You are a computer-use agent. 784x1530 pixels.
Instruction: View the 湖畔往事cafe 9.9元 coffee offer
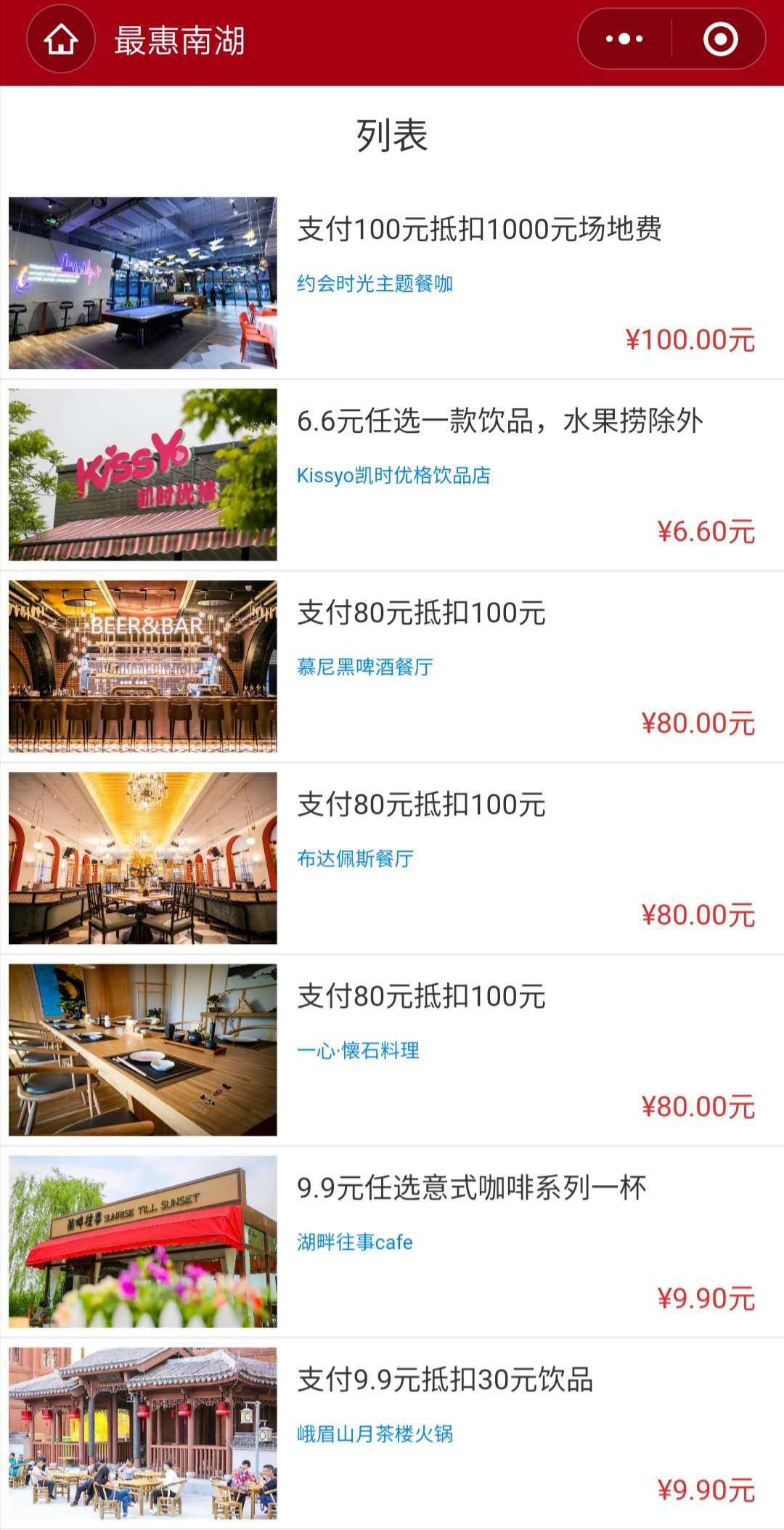pos(472,1189)
